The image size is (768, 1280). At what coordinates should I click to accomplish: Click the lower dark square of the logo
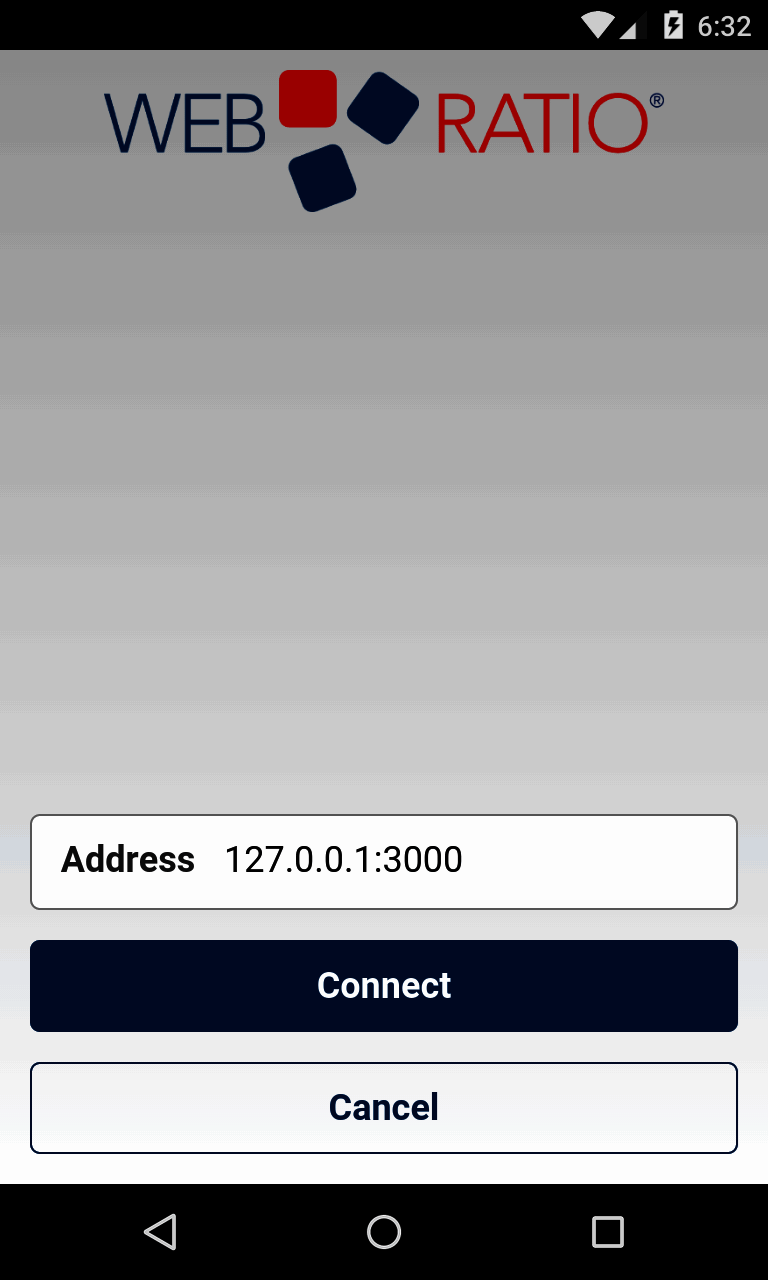click(x=325, y=180)
